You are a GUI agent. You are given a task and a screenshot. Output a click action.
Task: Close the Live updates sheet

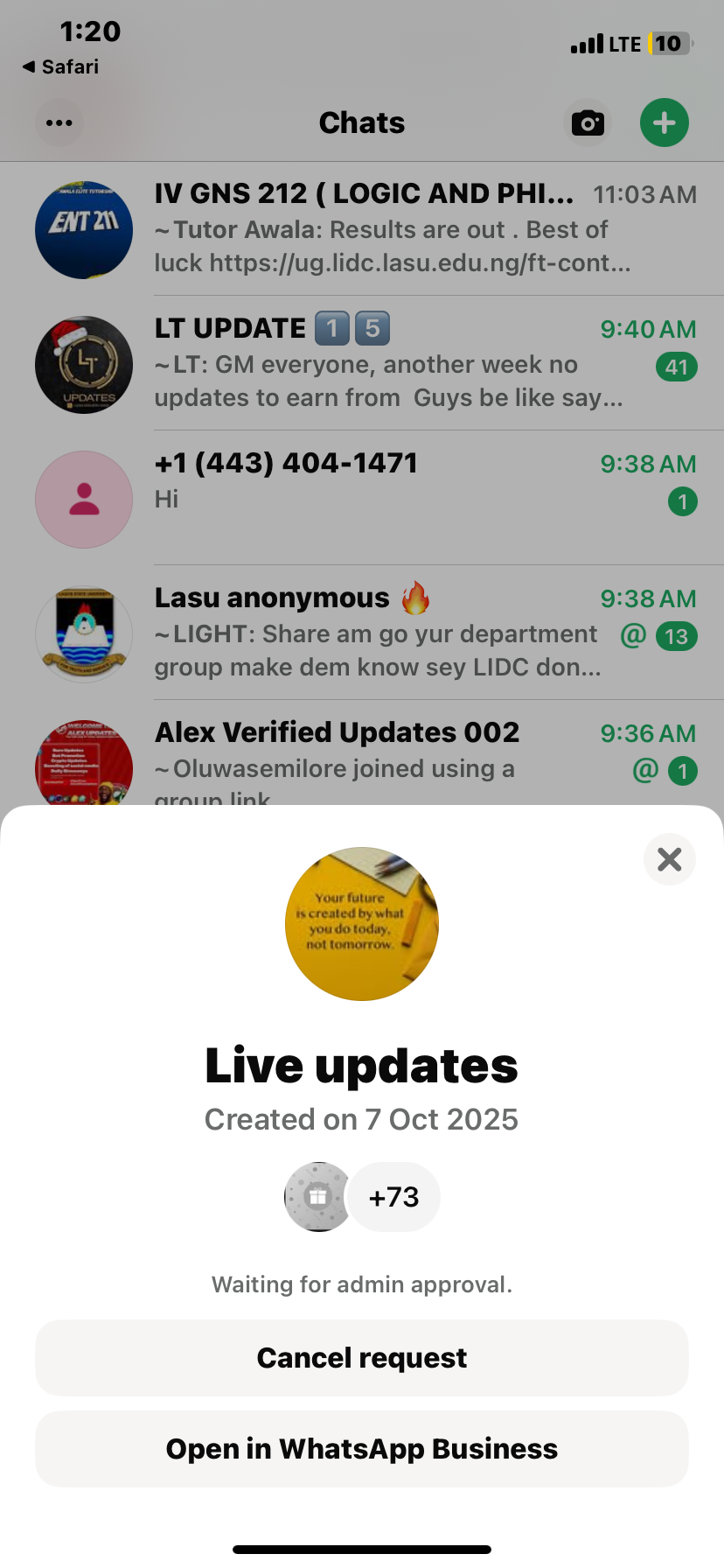(x=669, y=859)
